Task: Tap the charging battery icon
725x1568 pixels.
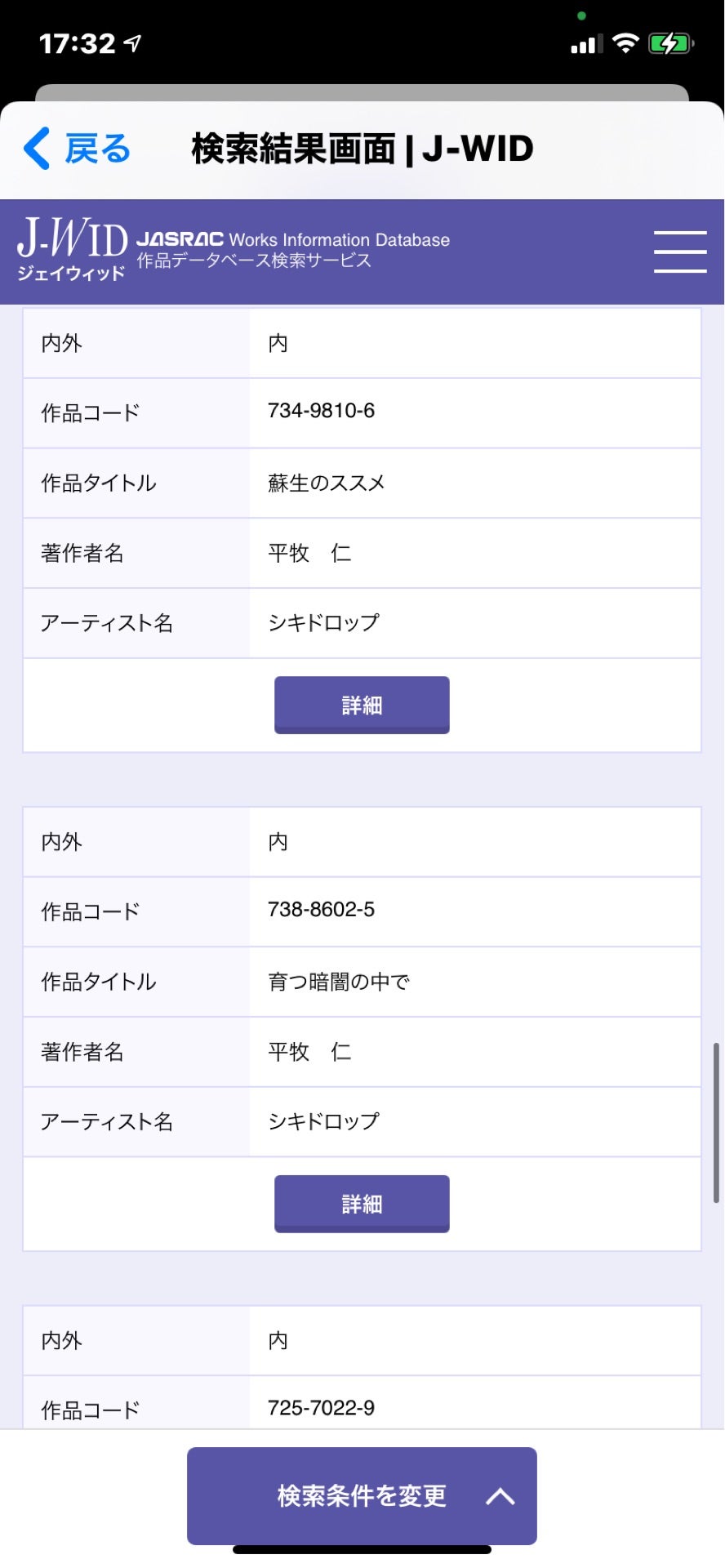Action: point(671,42)
